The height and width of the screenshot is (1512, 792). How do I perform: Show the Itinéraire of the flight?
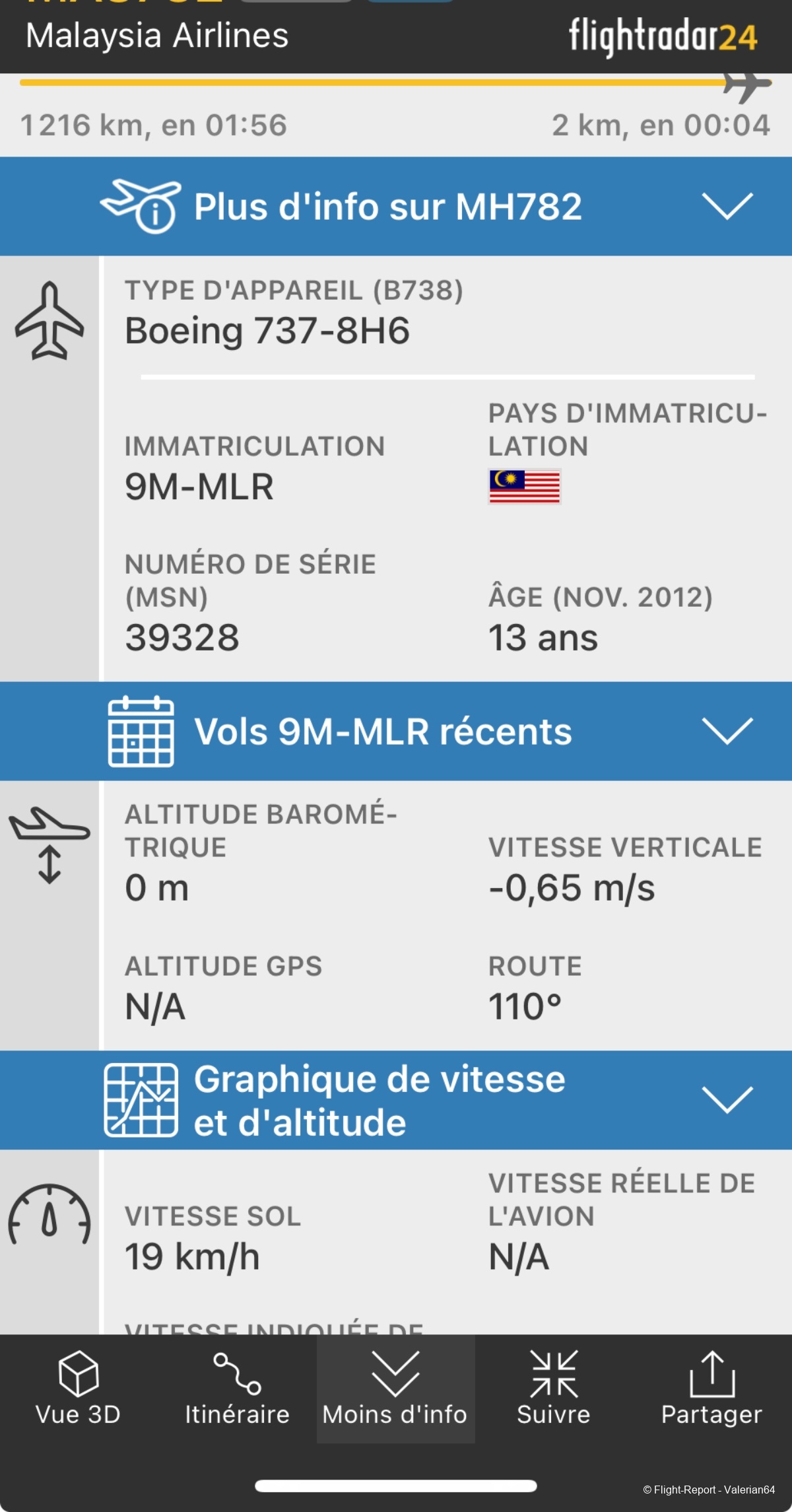pos(237,1388)
